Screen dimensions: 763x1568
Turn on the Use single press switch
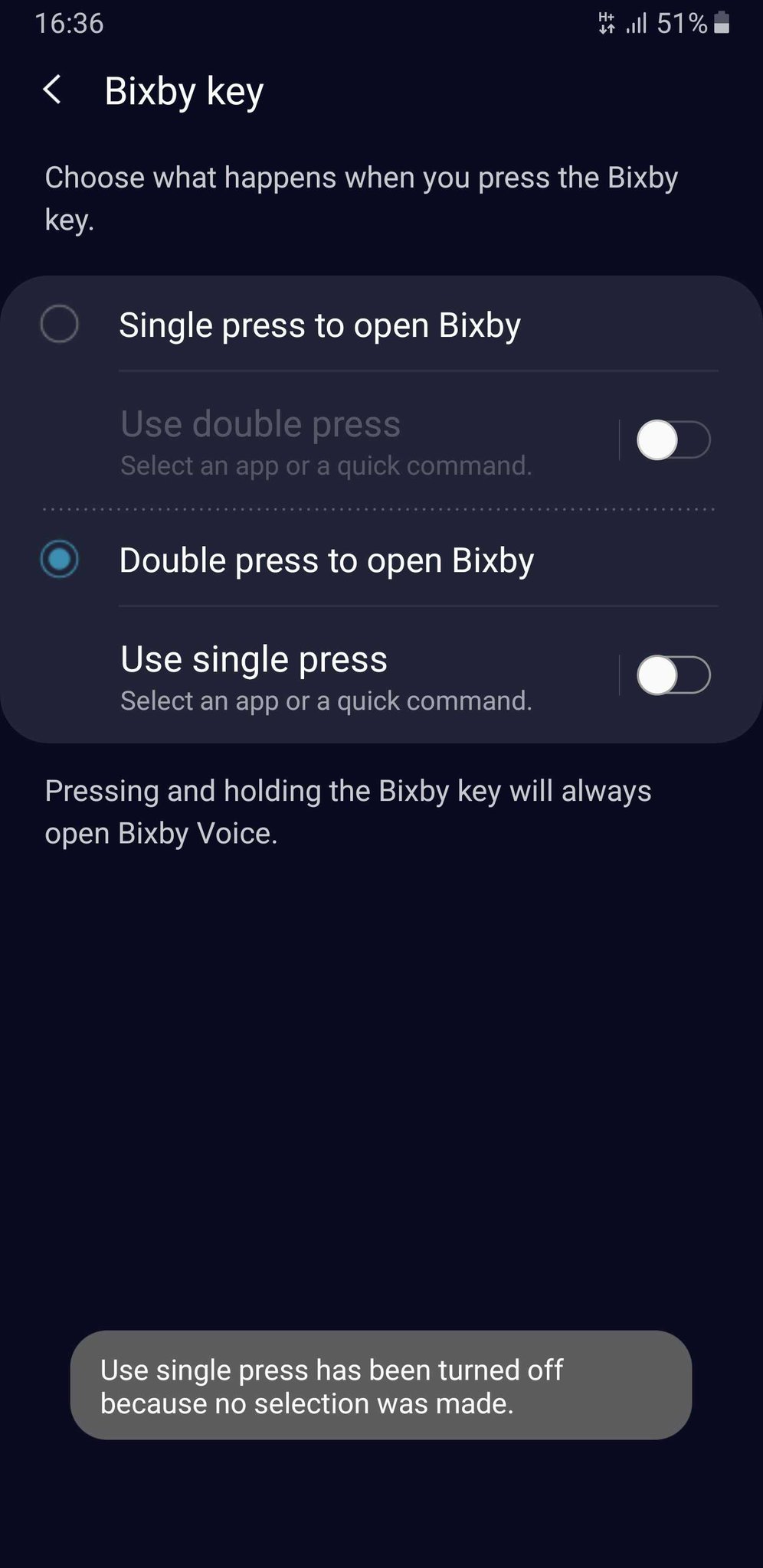[673, 675]
